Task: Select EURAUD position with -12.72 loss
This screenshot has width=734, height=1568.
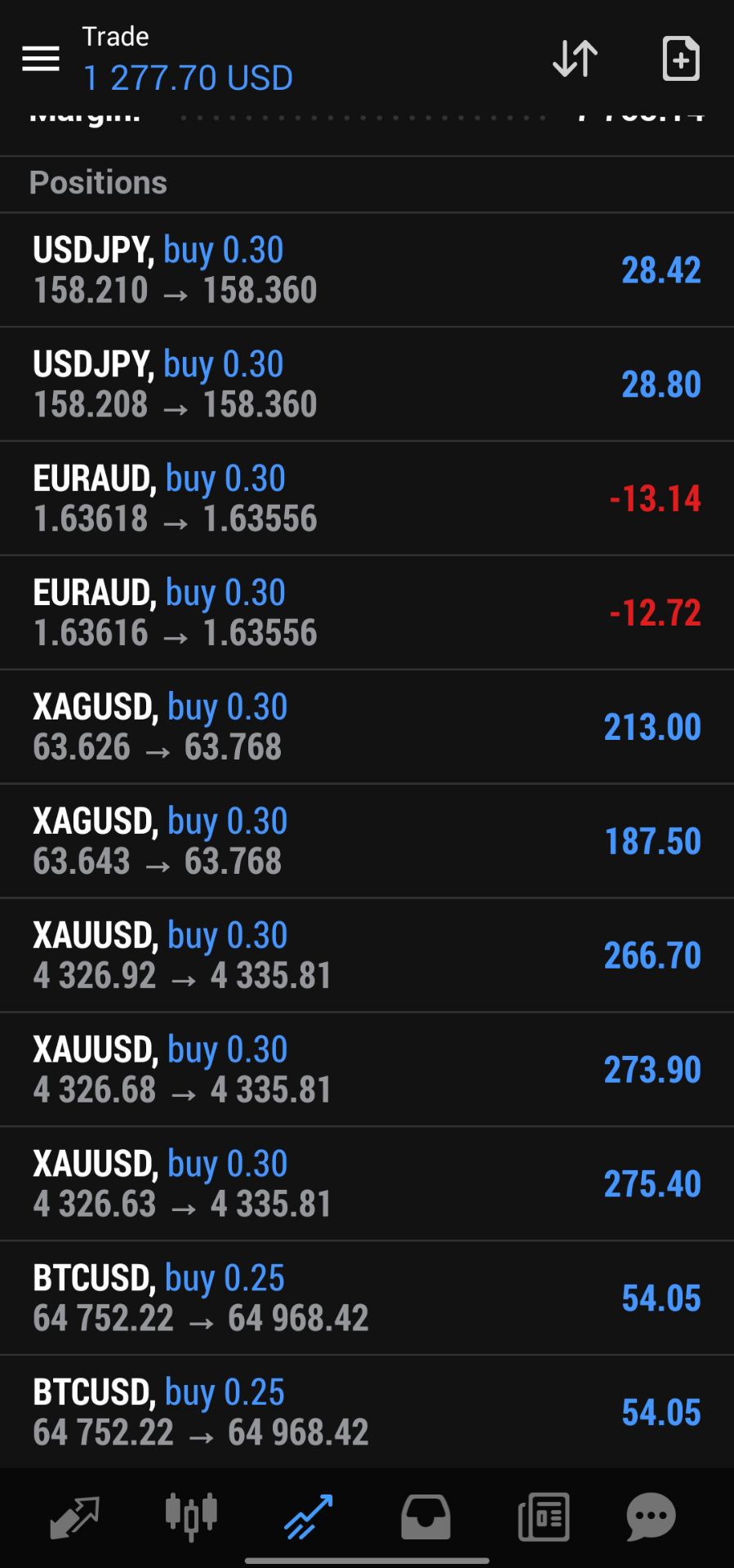Action: pos(367,613)
